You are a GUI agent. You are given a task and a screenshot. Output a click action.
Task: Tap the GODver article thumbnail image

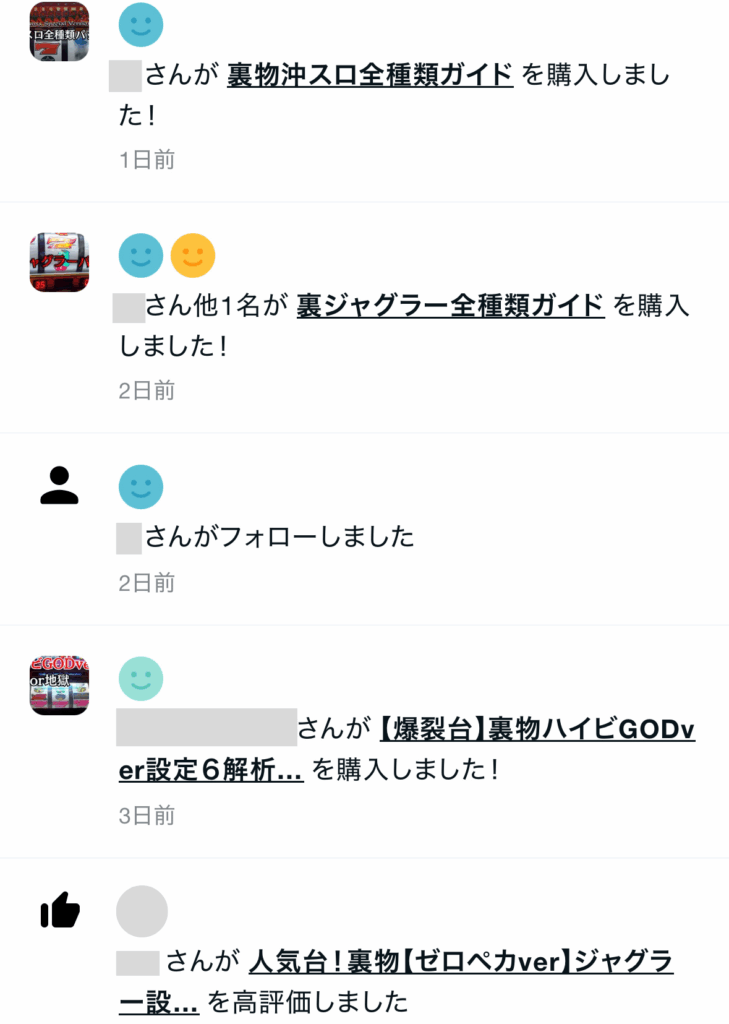tap(59, 685)
